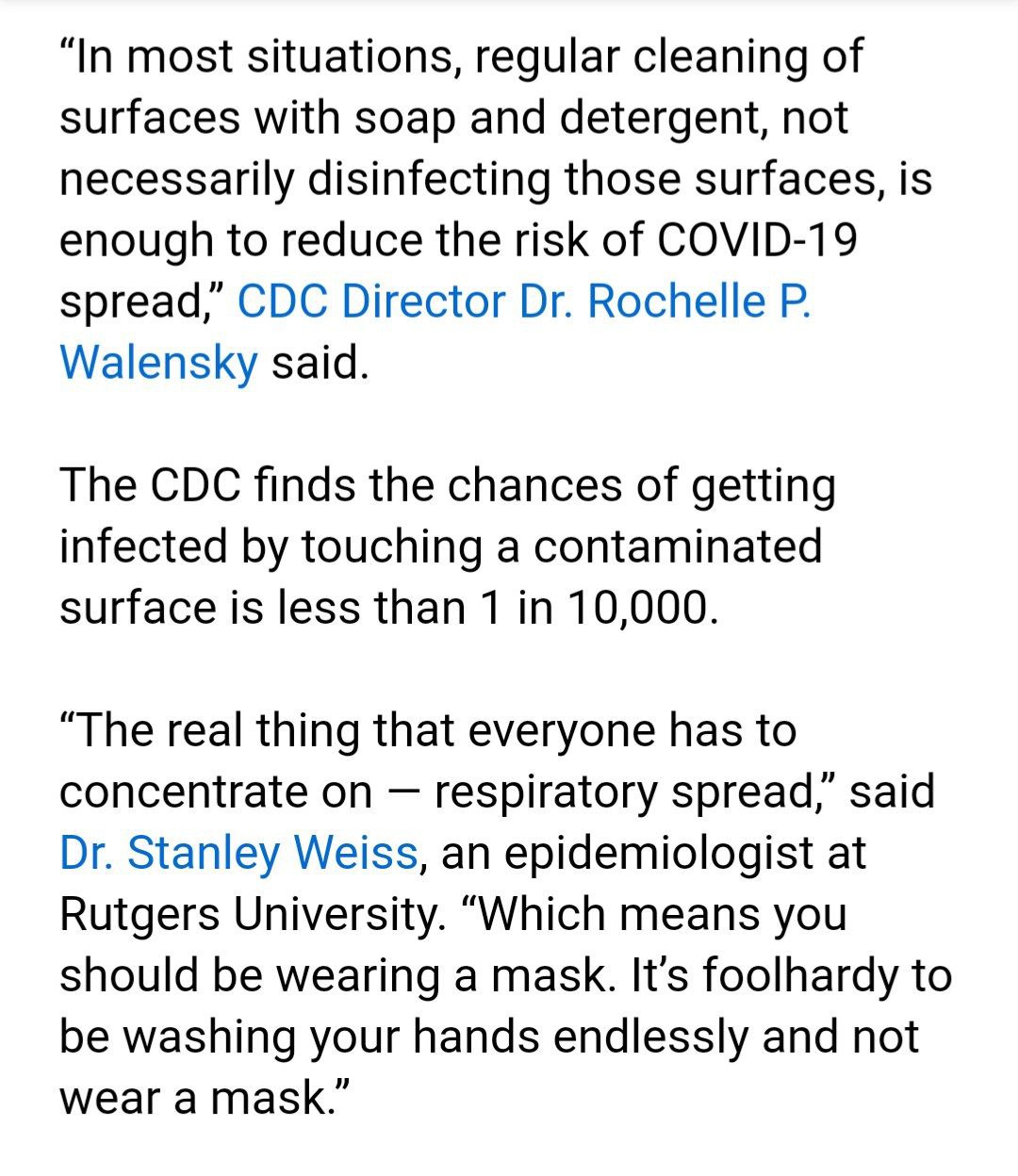Open the Dr. Stanley Weiss link
Screen dimensions: 1018x1176
(x=238, y=853)
